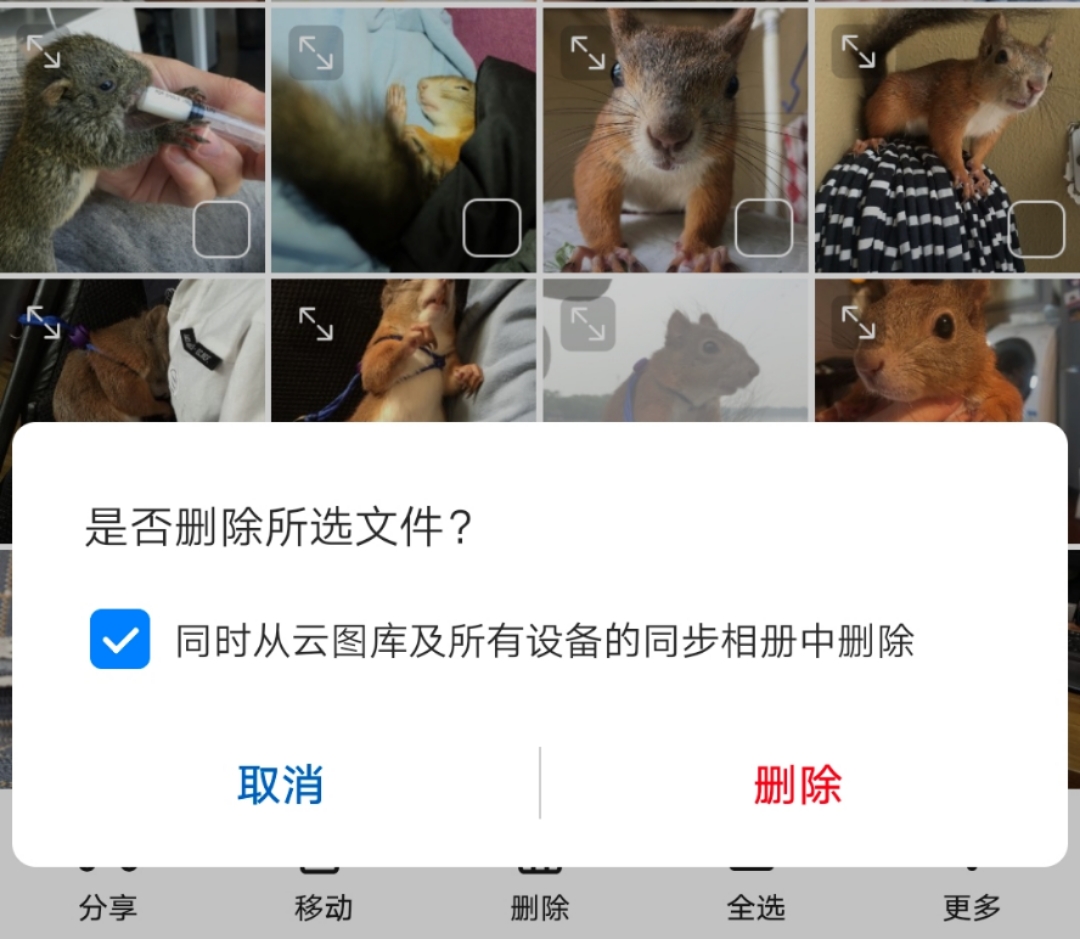
Task: Confirm deletion with the red 删除 button
Action: pyautogui.click(x=797, y=785)
